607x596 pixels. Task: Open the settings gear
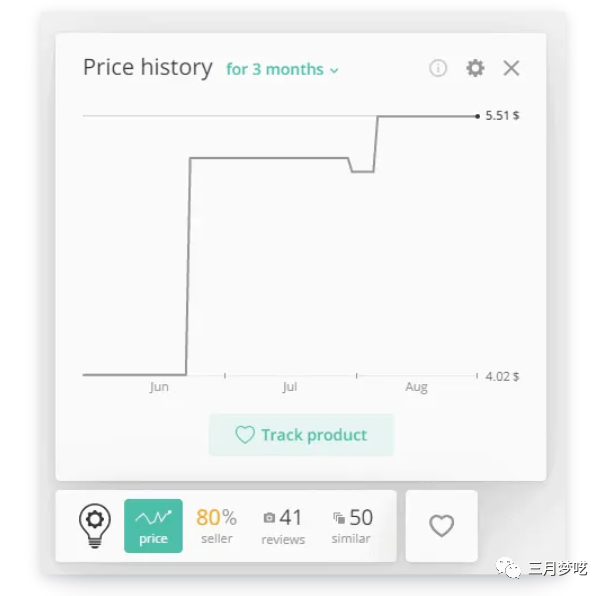click(475, 68)
